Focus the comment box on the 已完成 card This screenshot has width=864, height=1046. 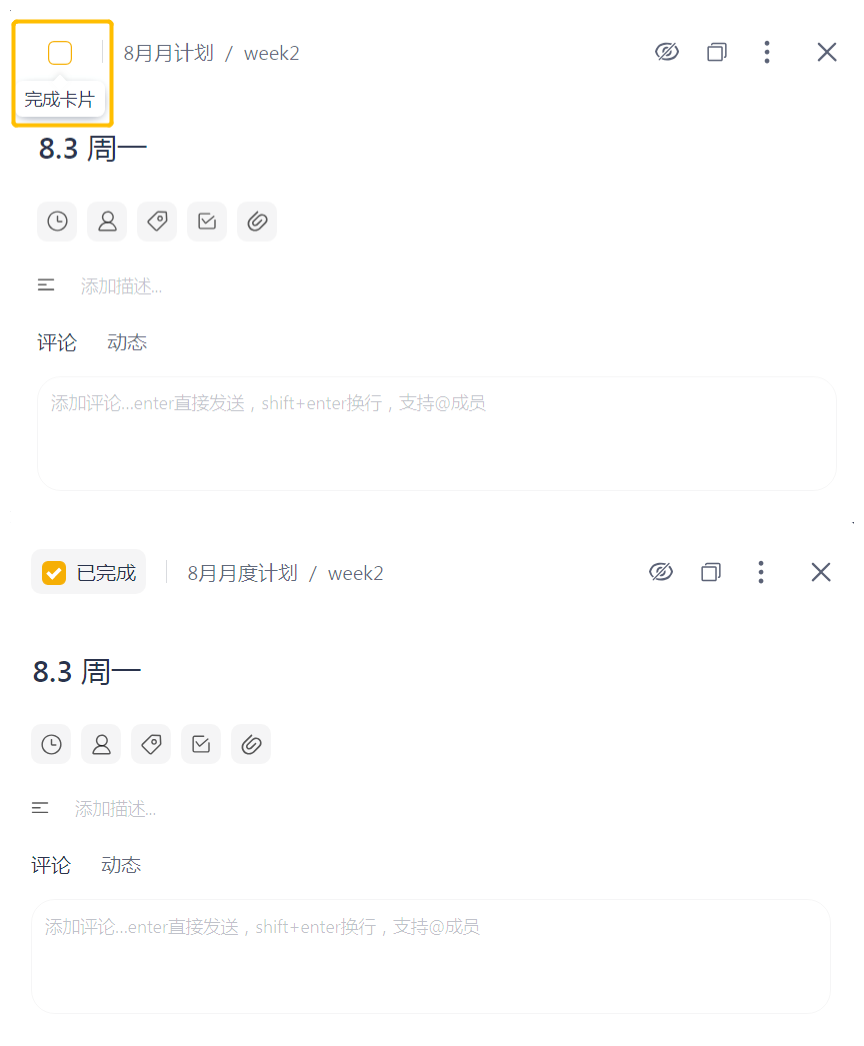coord(430,955)
